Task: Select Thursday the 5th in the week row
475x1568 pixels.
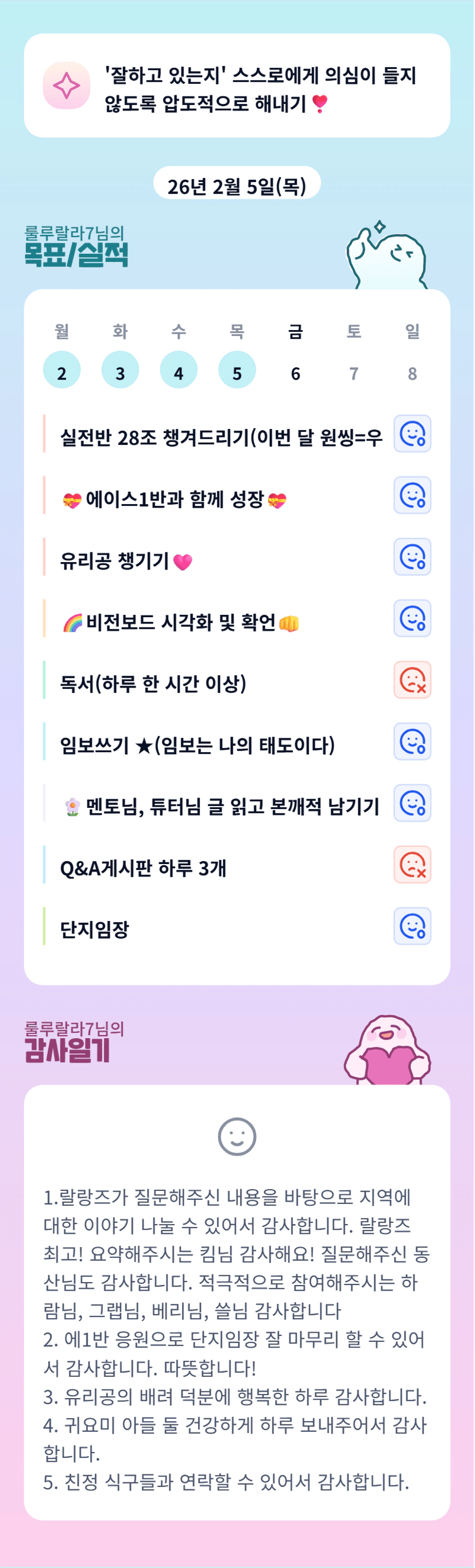Action: (237, 370)
